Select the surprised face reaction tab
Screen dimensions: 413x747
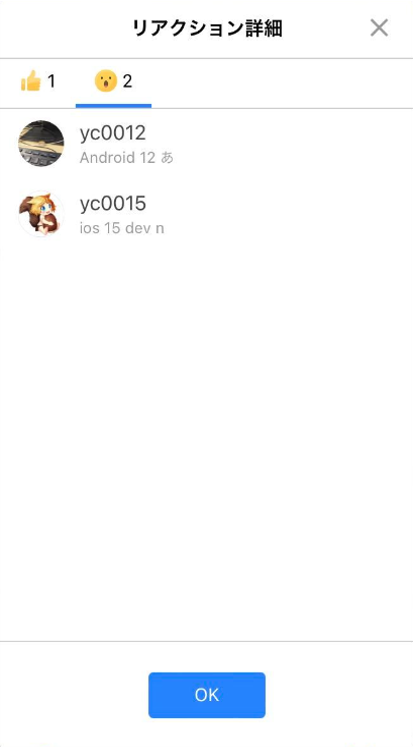tap(113, 82)
